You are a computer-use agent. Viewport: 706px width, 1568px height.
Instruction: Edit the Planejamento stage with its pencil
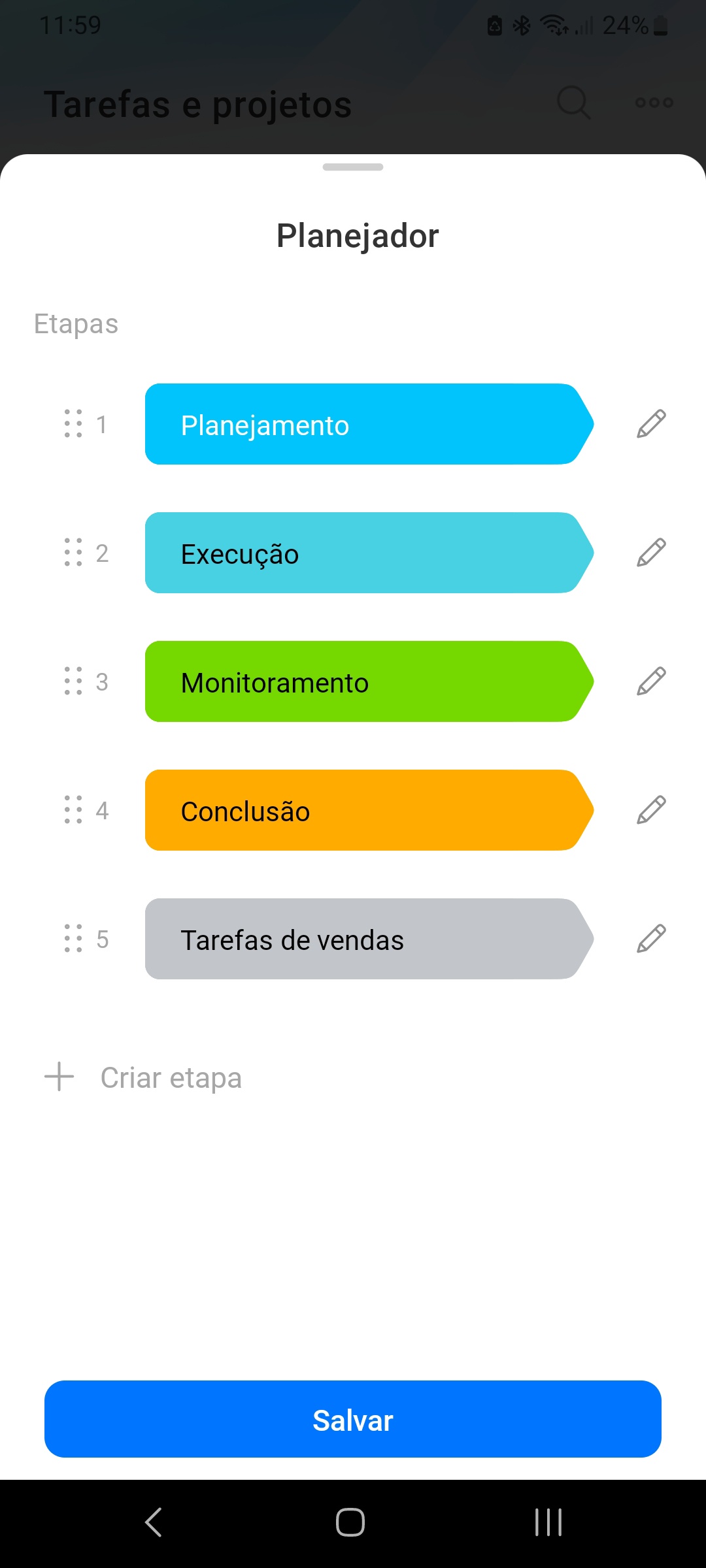pos(651,424)
